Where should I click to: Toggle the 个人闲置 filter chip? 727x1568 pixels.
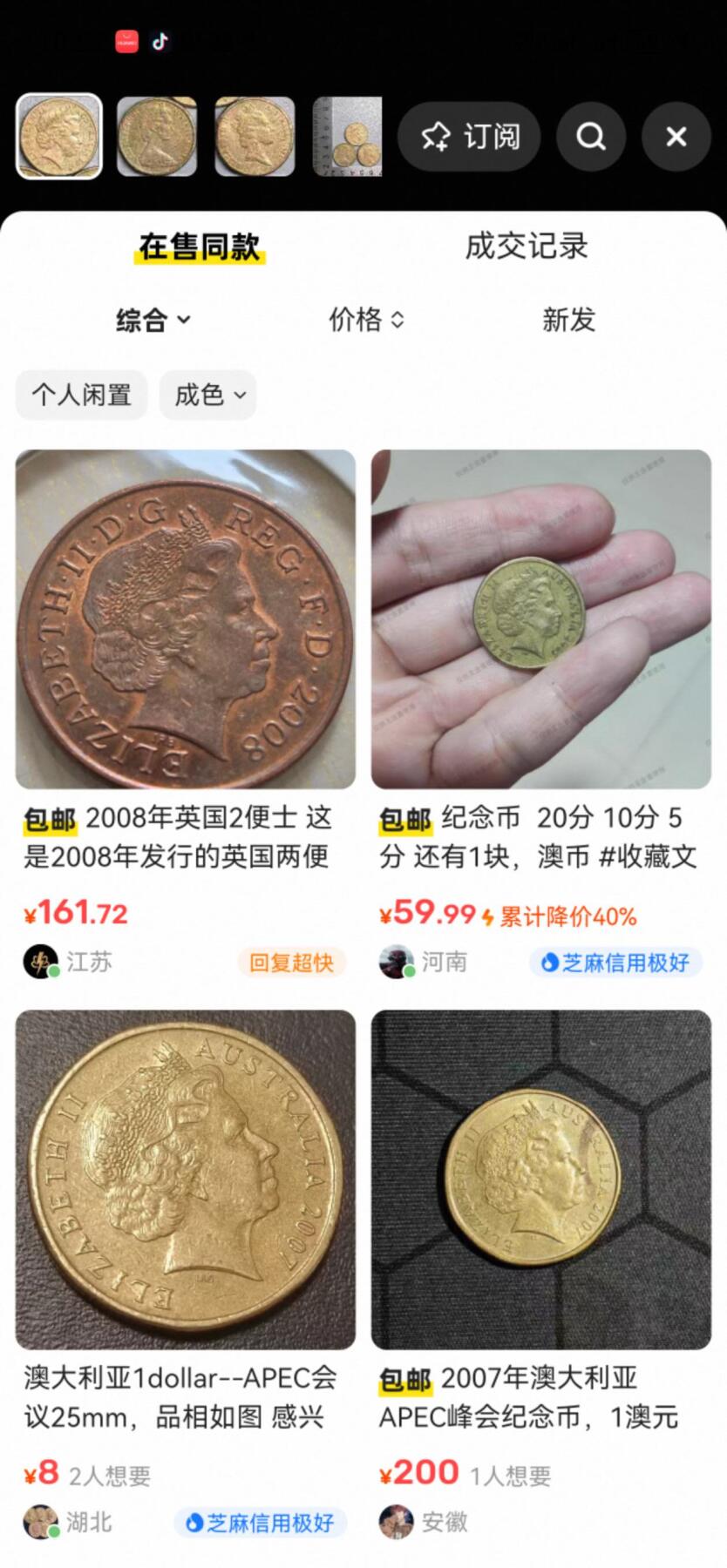[x=81, y=395]
